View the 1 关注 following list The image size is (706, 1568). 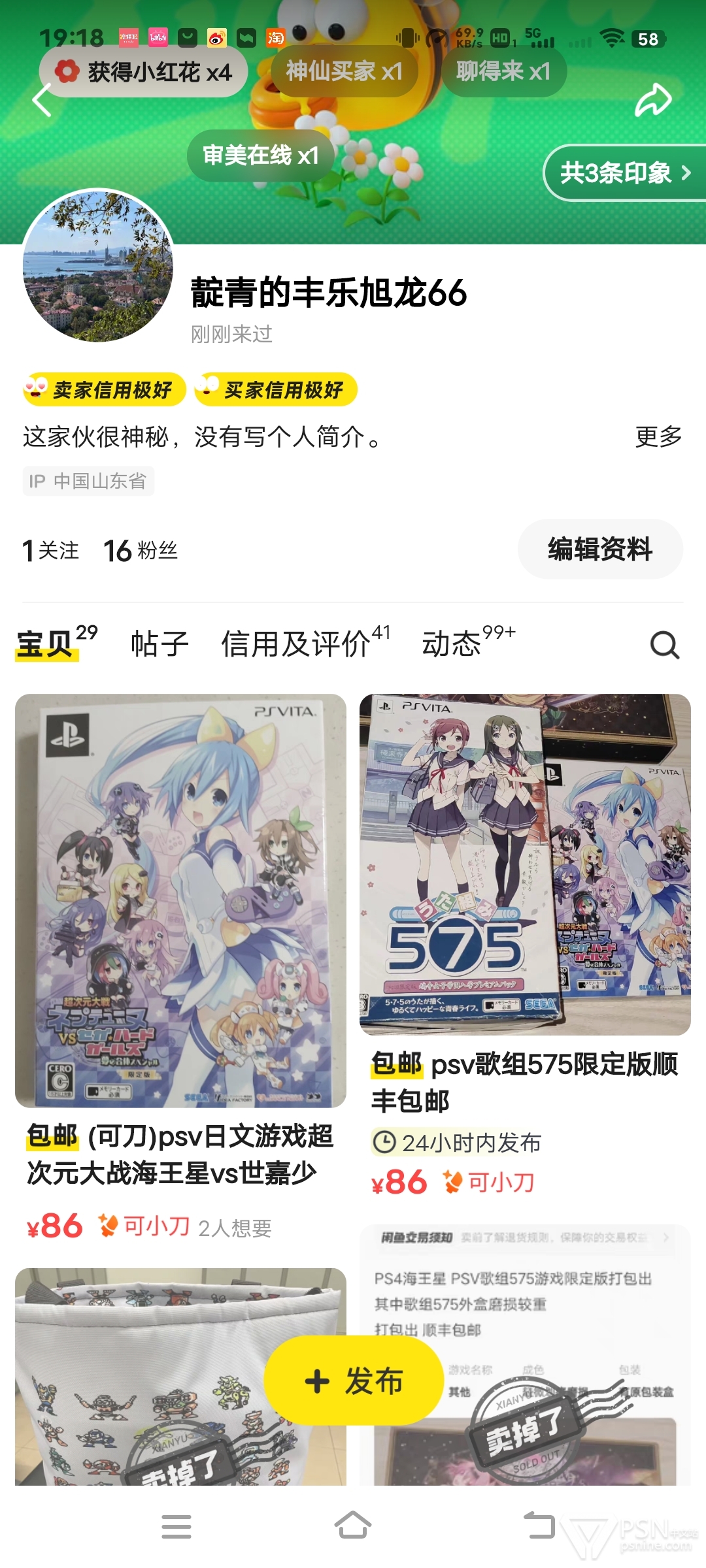[51, 550]
